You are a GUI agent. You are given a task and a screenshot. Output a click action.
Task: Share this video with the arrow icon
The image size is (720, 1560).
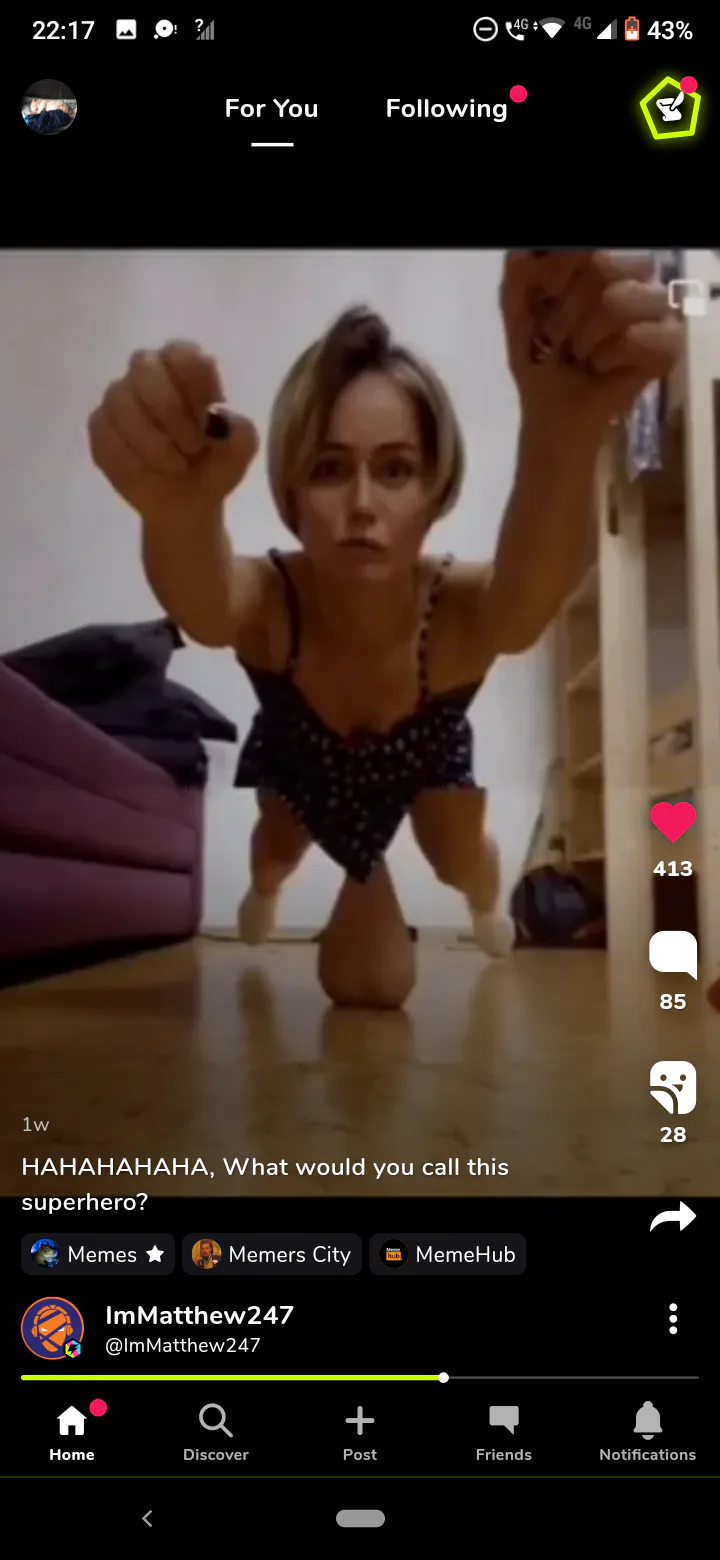click(672, 1217)
